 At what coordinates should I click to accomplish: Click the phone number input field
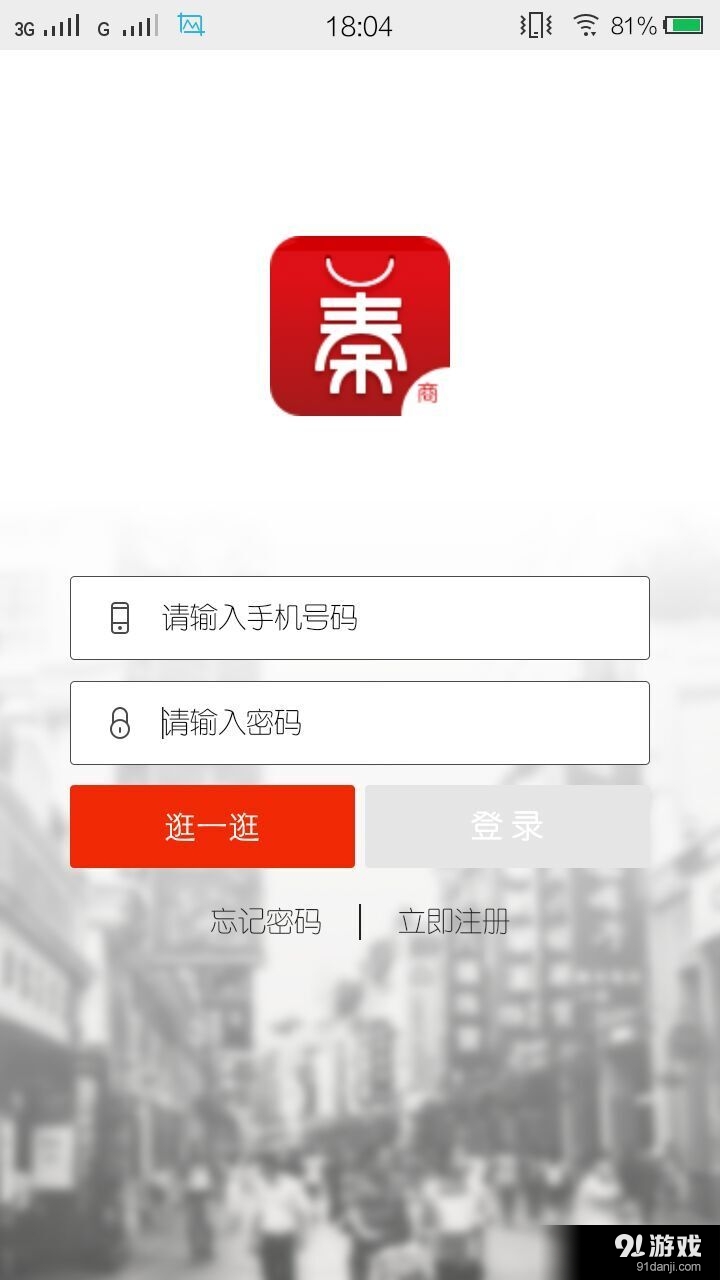click(360, 617)
